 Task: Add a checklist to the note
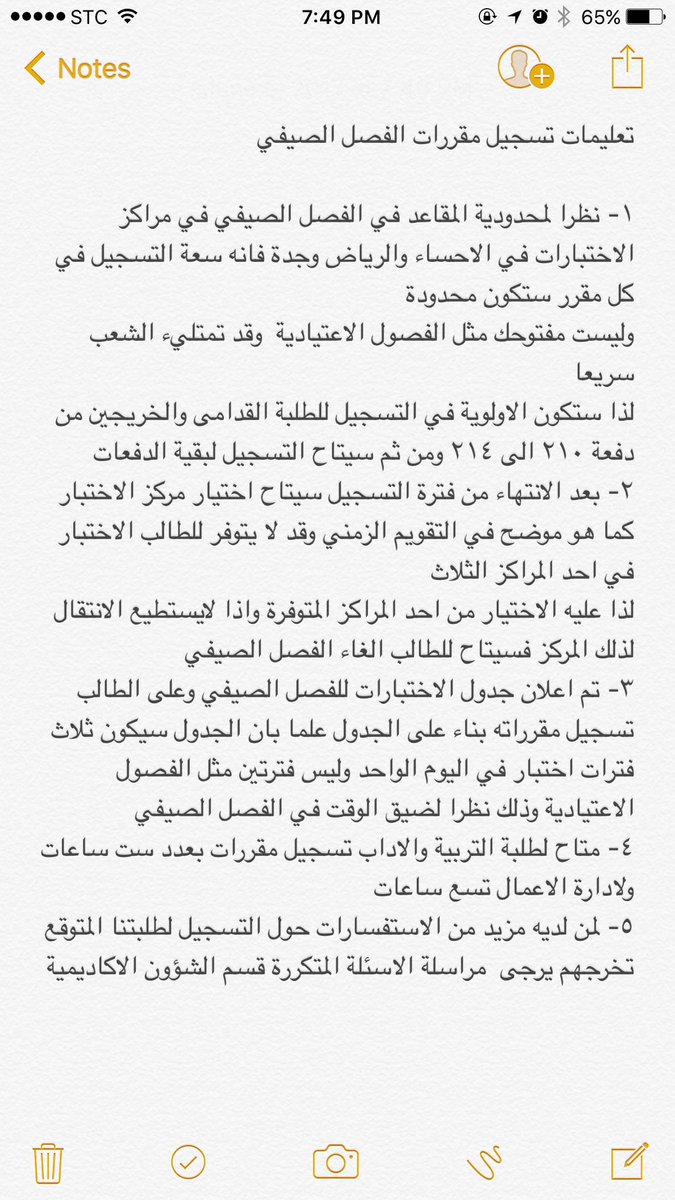coord(188,1162)
